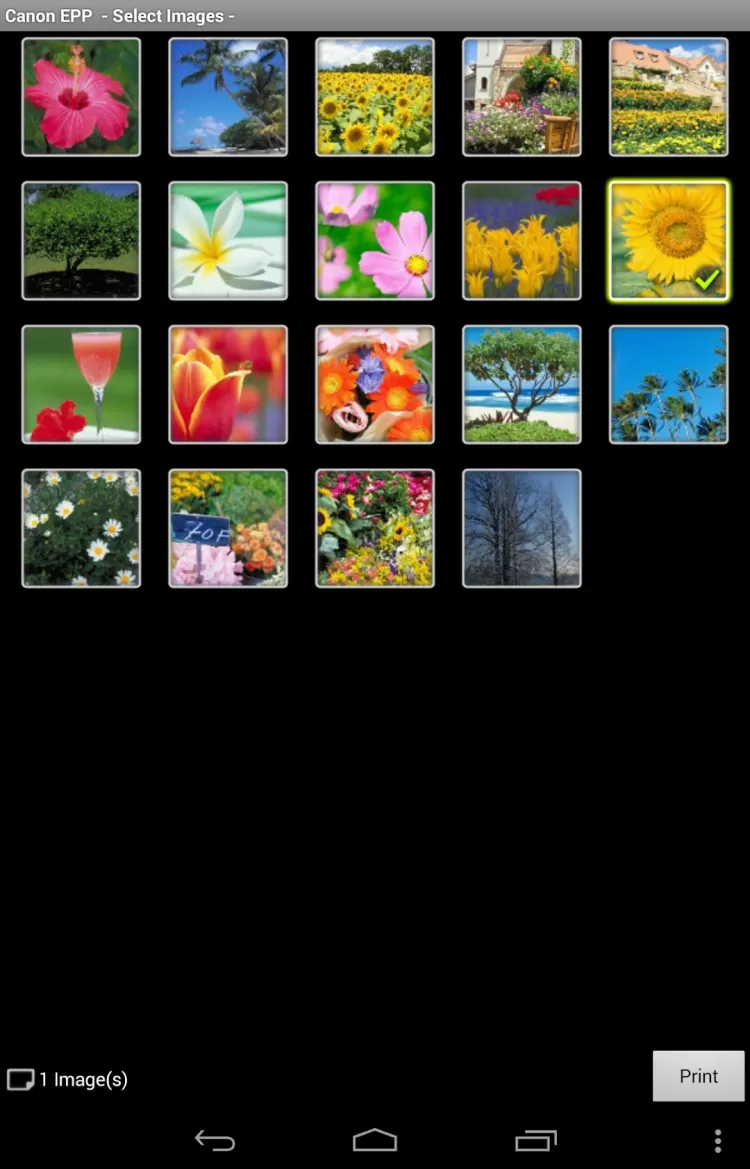
Task: Select the palm trees against blue sky
Action: [669, 385]
